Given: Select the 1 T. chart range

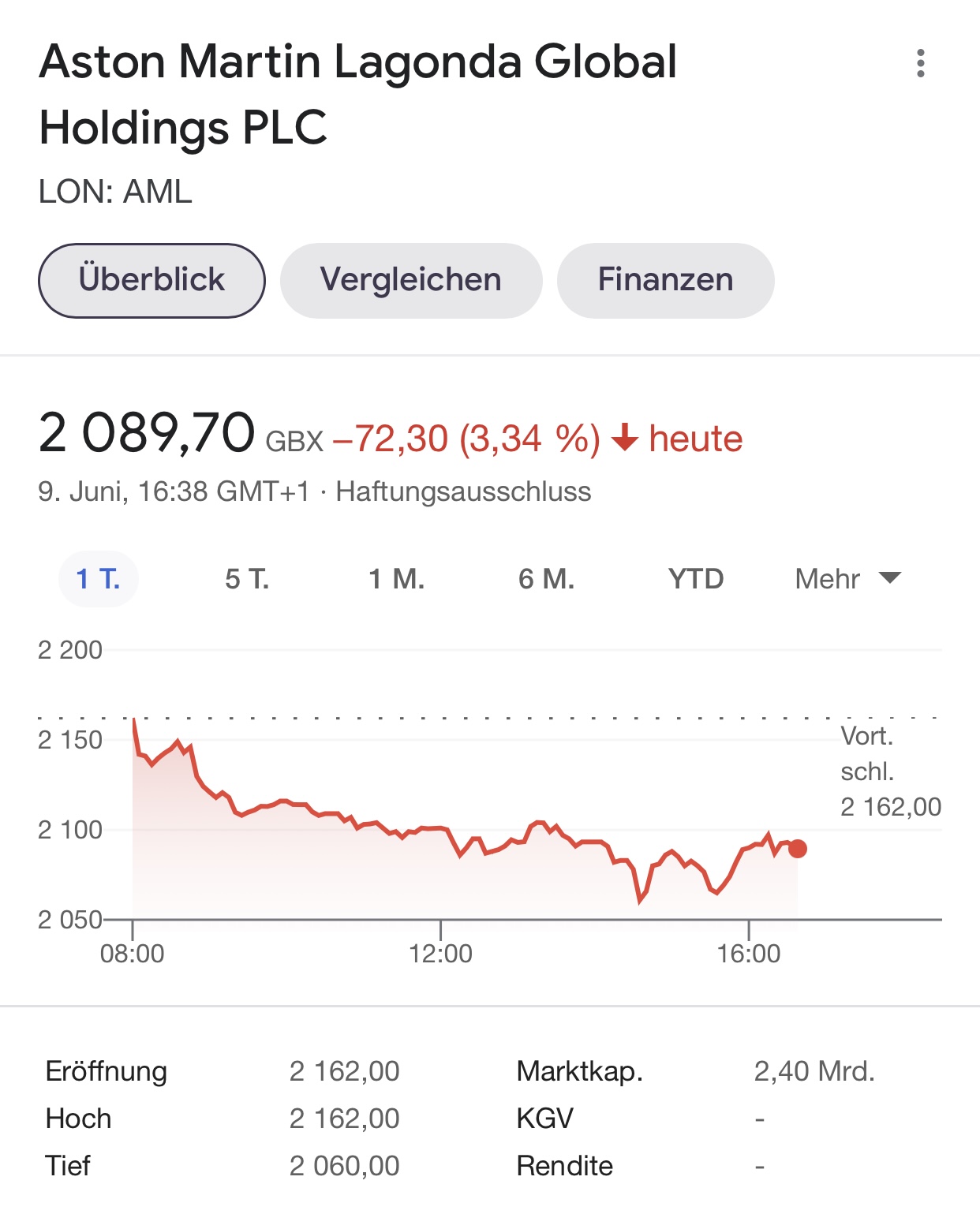Looking at the screenshot, I should tap(99, 579).
